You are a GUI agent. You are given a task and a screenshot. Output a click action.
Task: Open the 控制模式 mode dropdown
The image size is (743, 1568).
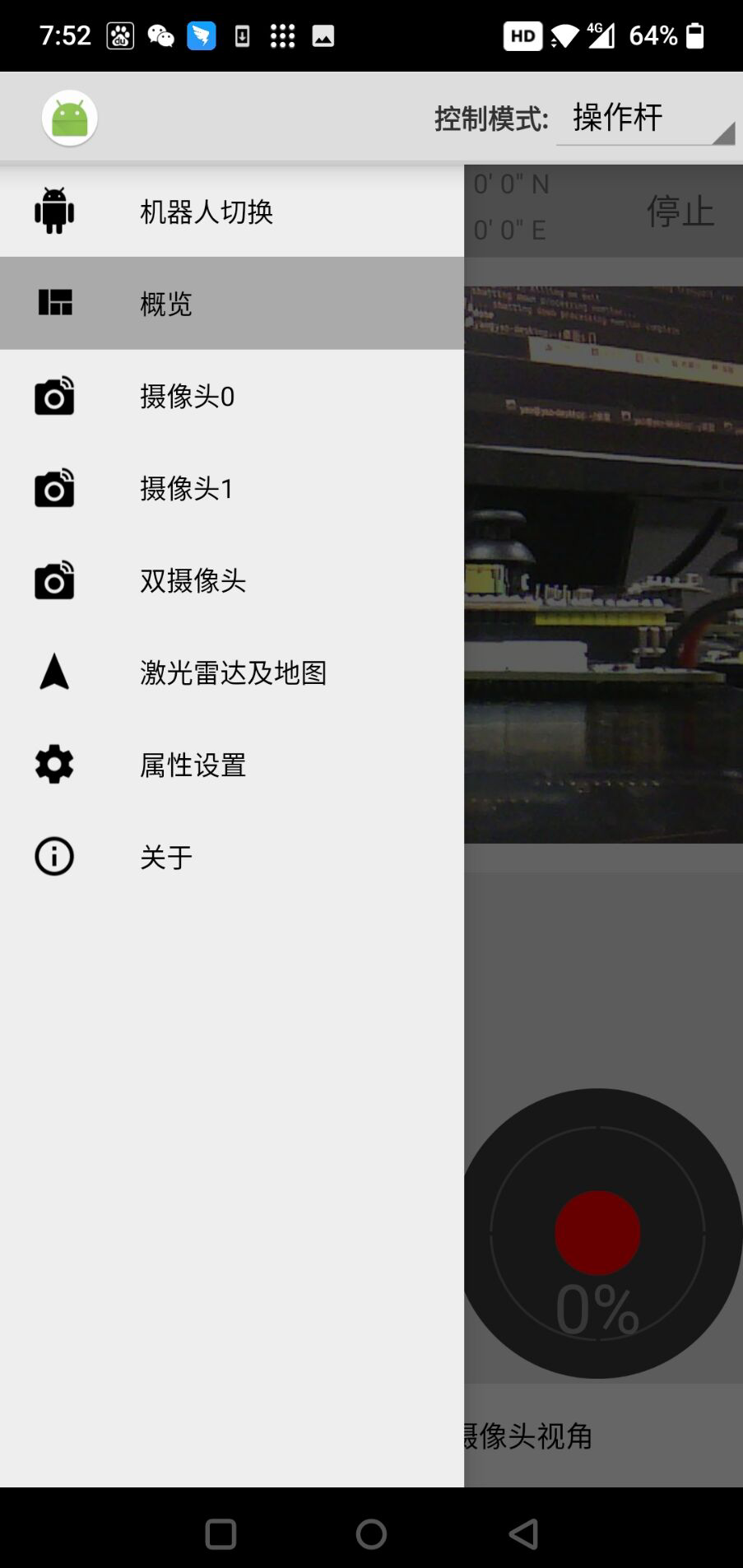(x=644, y=117)
